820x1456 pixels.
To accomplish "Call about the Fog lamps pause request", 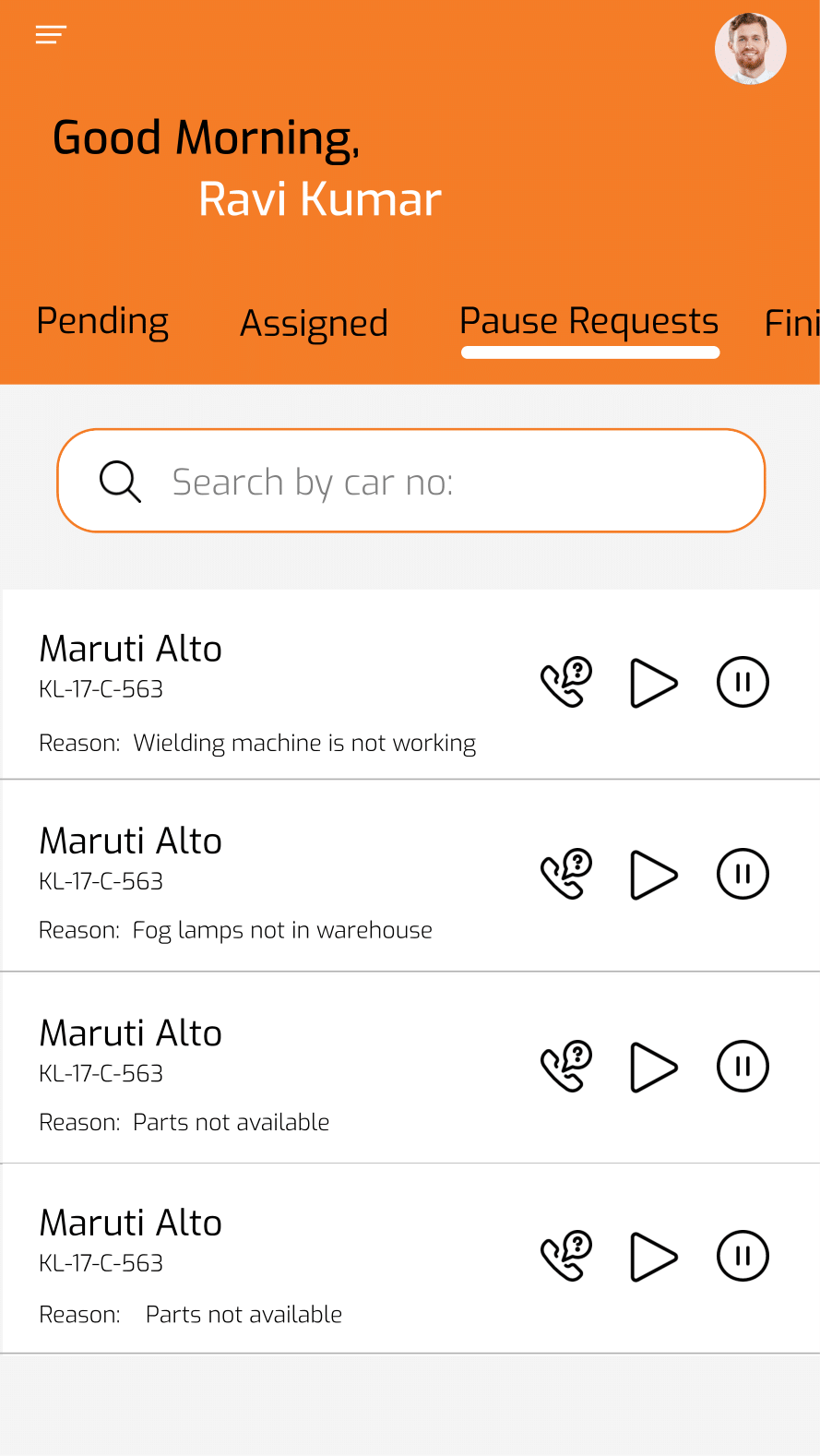I will [565, 875].
